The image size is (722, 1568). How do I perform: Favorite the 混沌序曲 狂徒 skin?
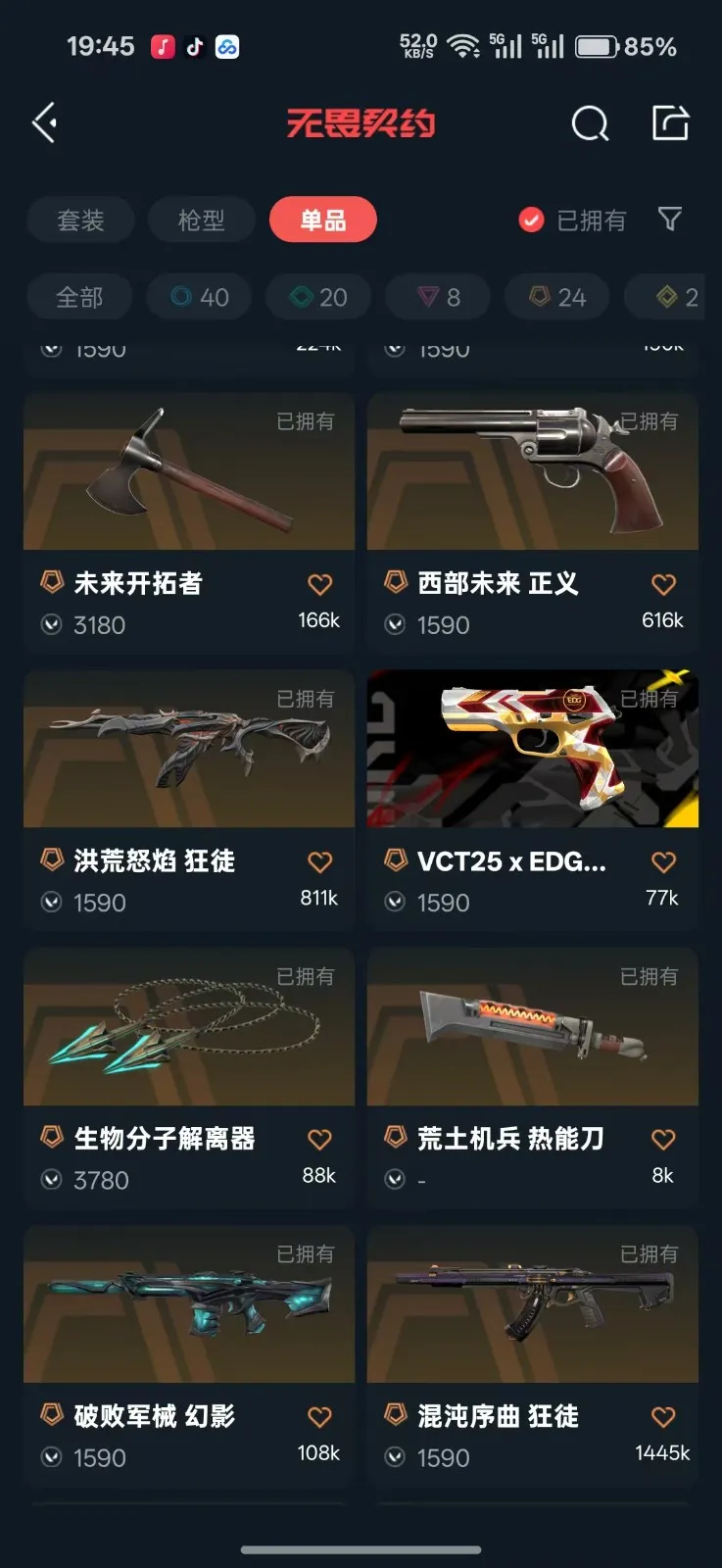tap(663, 1416)
